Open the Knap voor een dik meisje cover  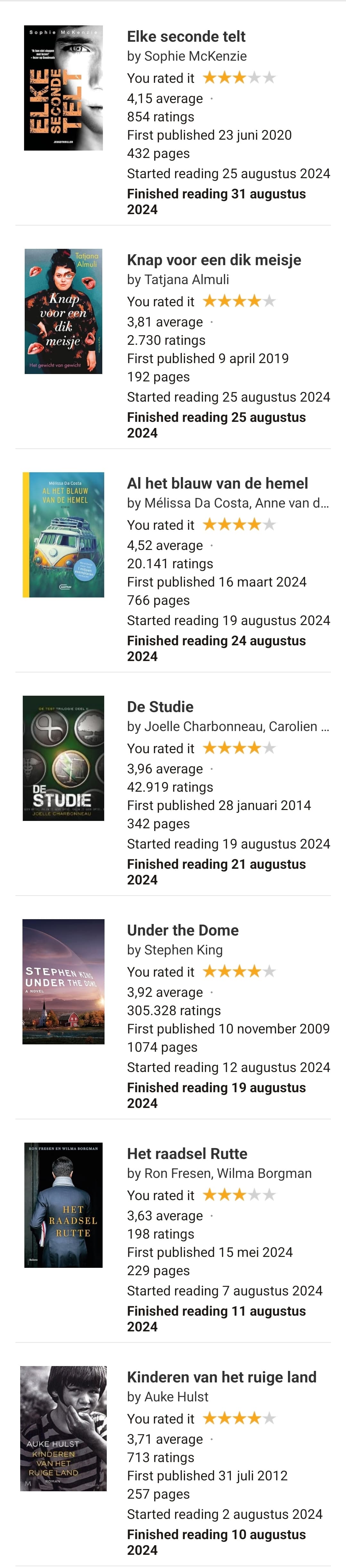point(63,311)
